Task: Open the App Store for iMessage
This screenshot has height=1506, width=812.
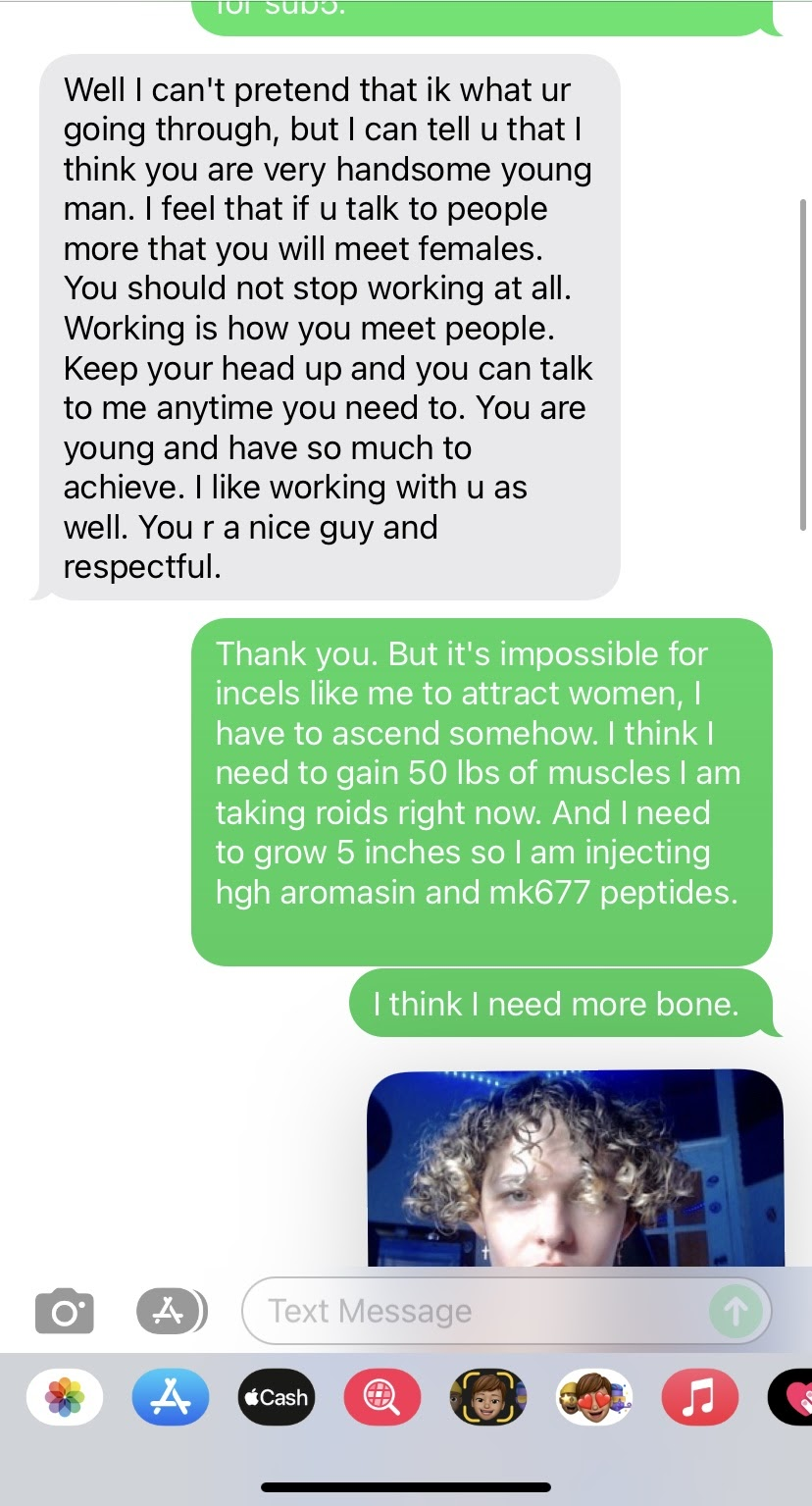Action: 171,1397
